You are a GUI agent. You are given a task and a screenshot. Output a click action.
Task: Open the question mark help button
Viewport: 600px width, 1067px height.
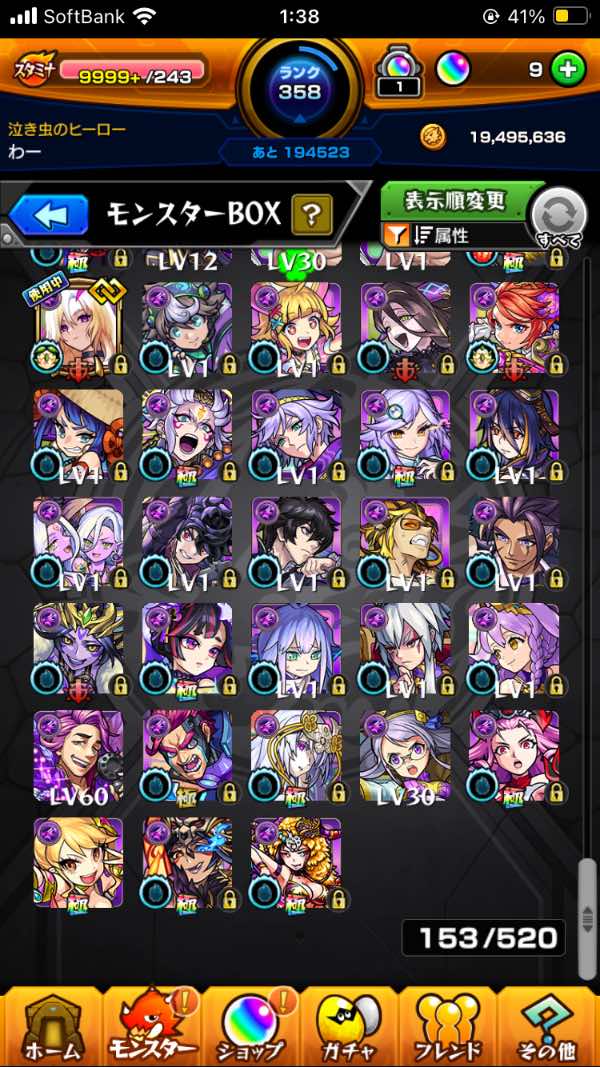click(x=312, y=214)
